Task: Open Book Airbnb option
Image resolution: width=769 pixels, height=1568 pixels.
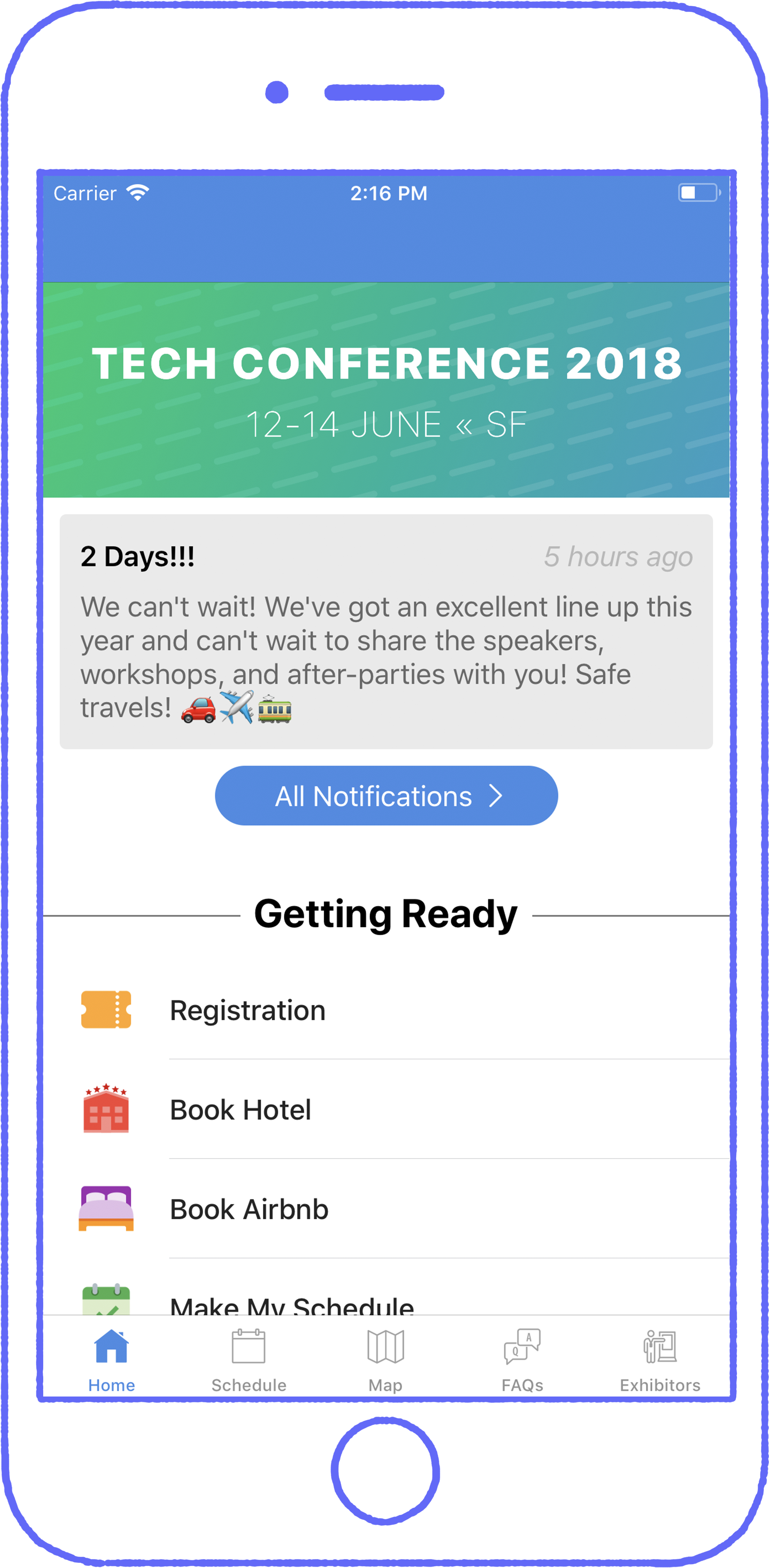Action: (x=386, y=1209)
